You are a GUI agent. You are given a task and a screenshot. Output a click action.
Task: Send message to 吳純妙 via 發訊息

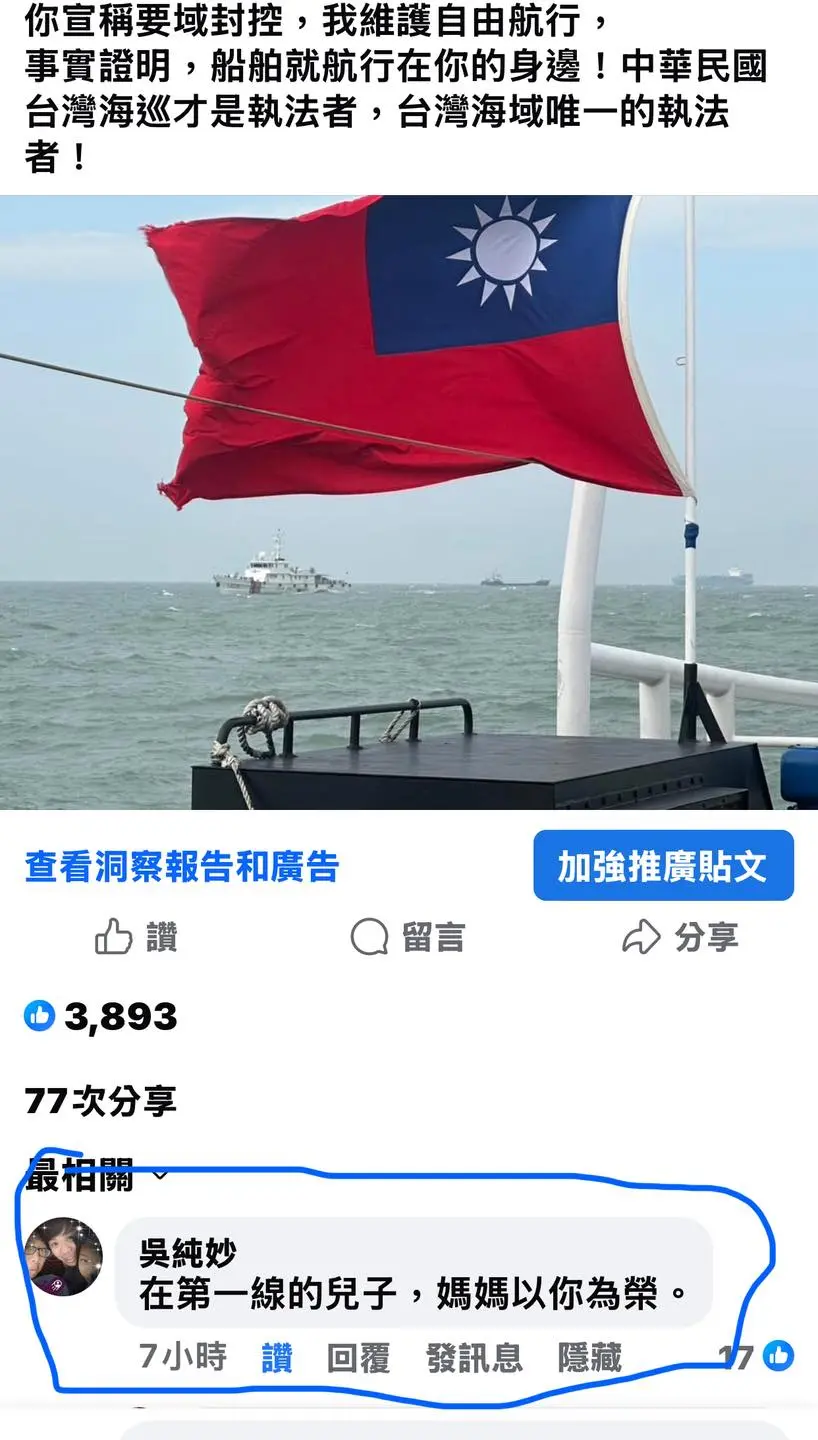pyautogui.click(x=474, y=1357)
